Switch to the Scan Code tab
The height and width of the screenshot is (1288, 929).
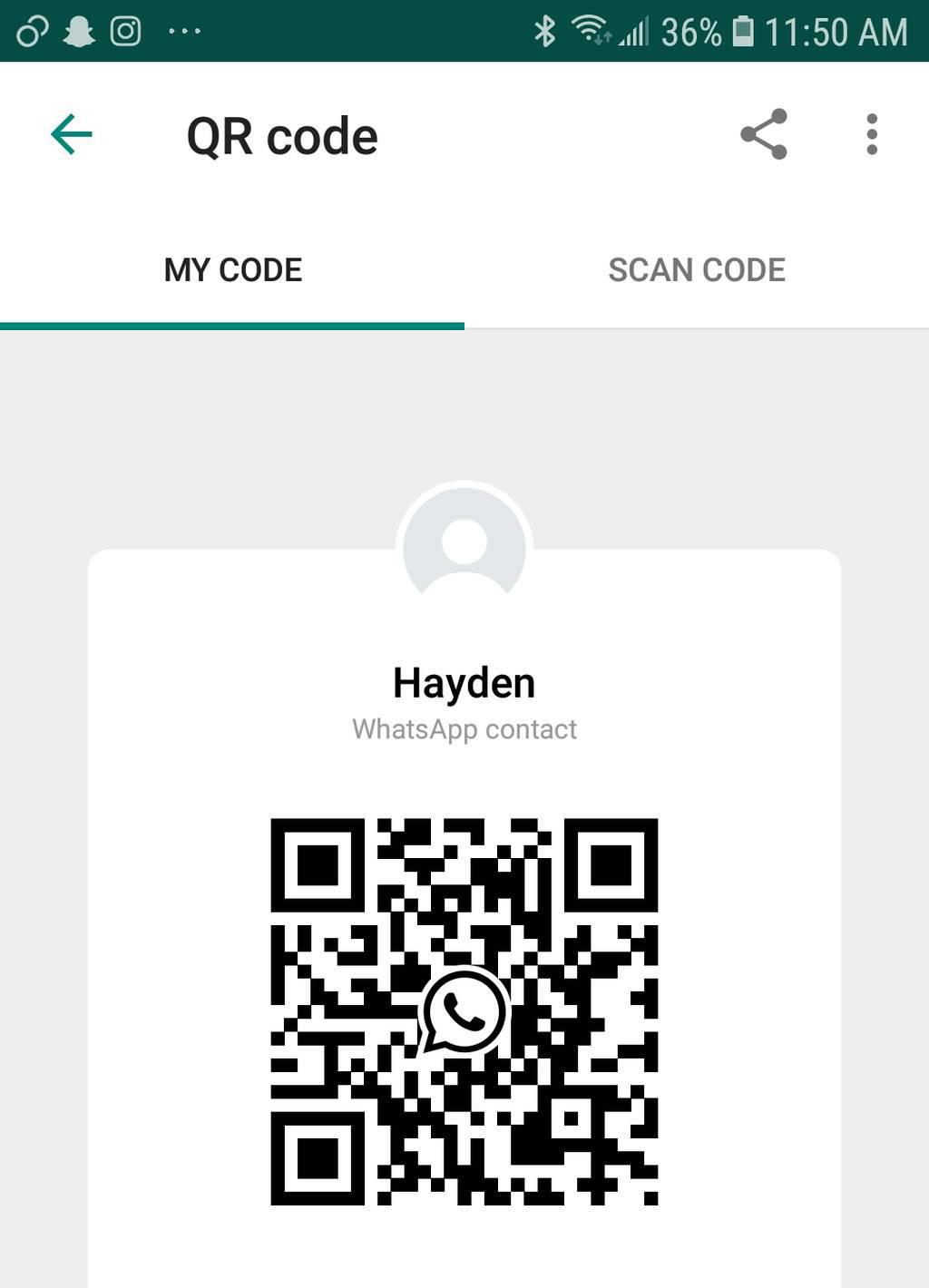click(696, 270)
